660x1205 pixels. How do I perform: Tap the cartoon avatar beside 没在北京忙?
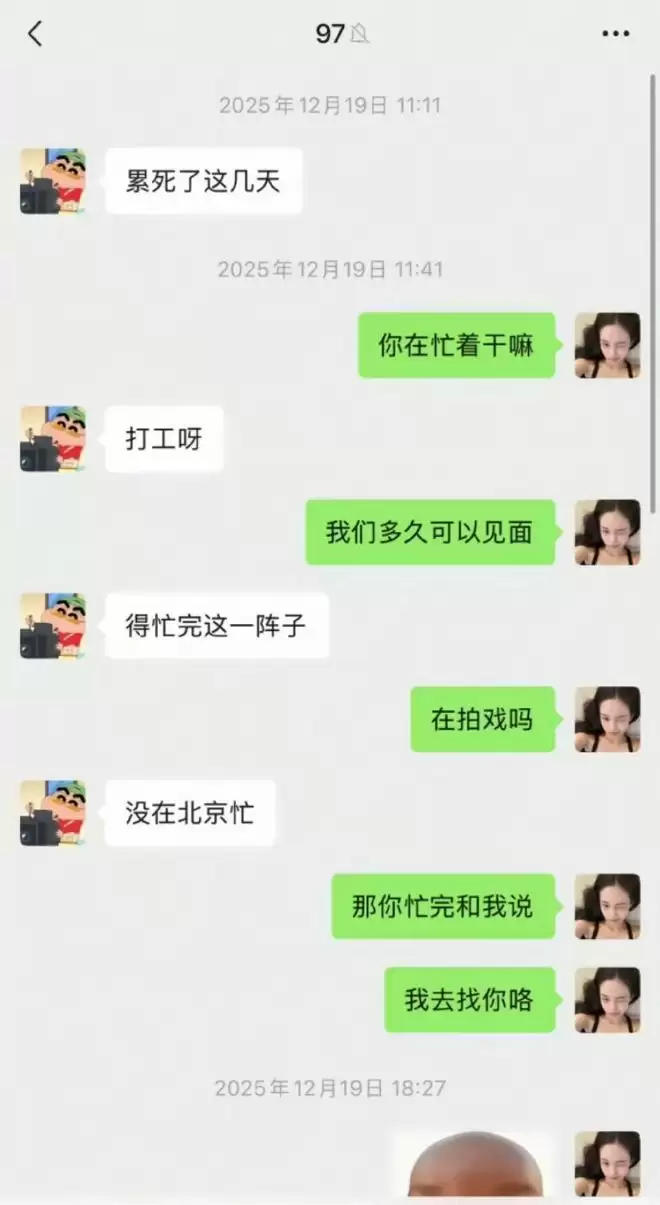pos(53,813)
